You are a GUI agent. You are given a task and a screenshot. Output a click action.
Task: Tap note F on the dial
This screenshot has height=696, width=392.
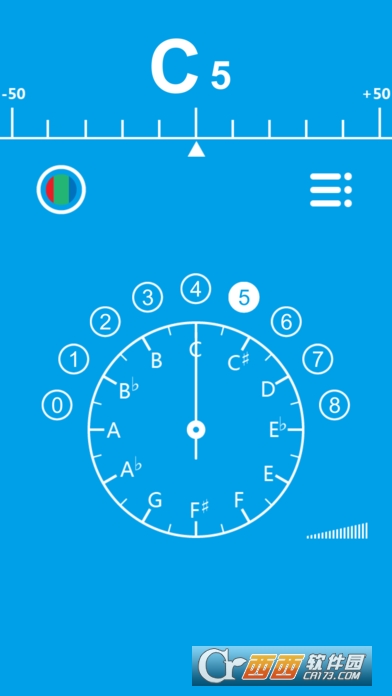point(239,500)
